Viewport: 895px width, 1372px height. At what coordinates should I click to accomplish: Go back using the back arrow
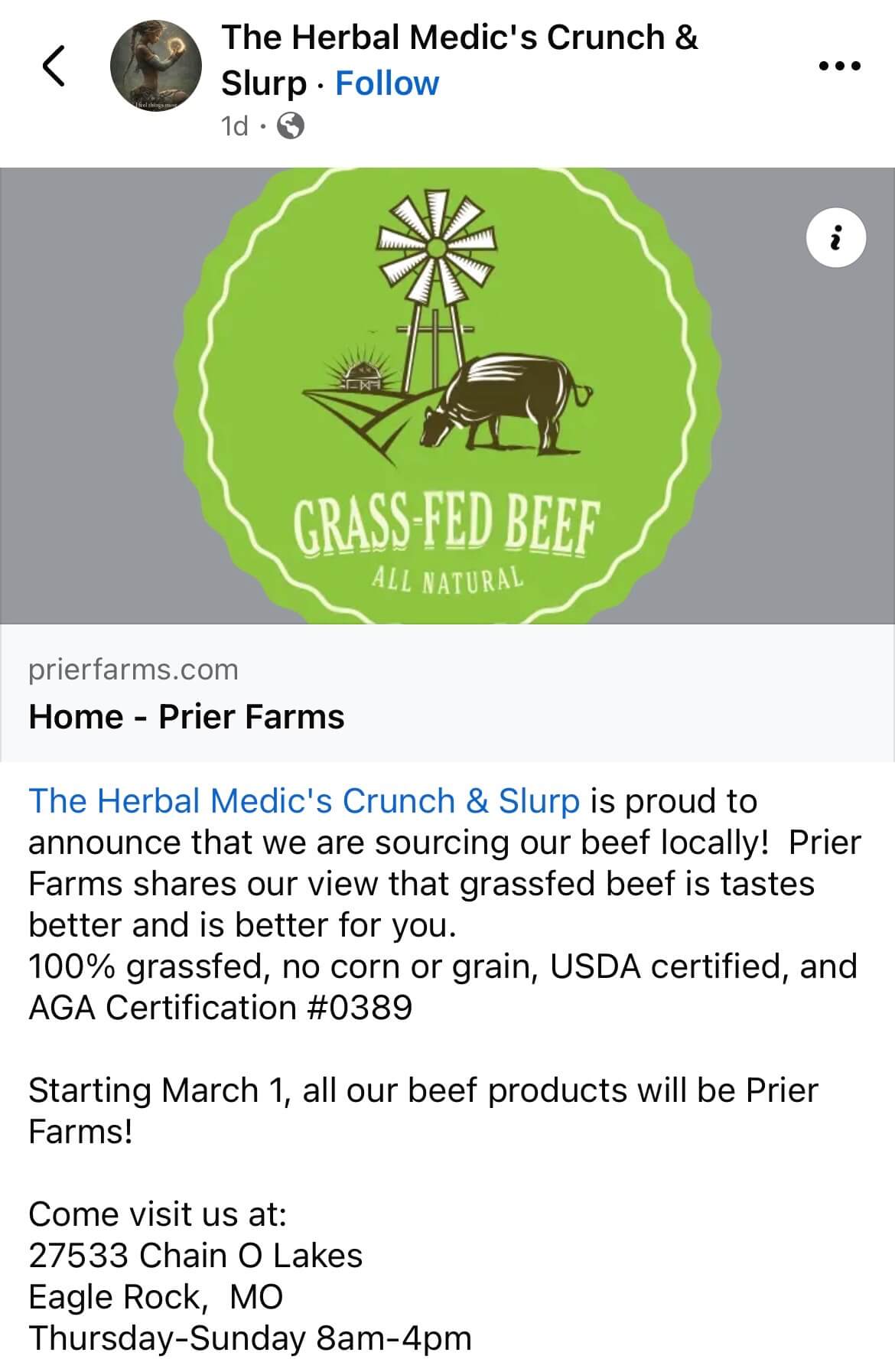point(53,66)
